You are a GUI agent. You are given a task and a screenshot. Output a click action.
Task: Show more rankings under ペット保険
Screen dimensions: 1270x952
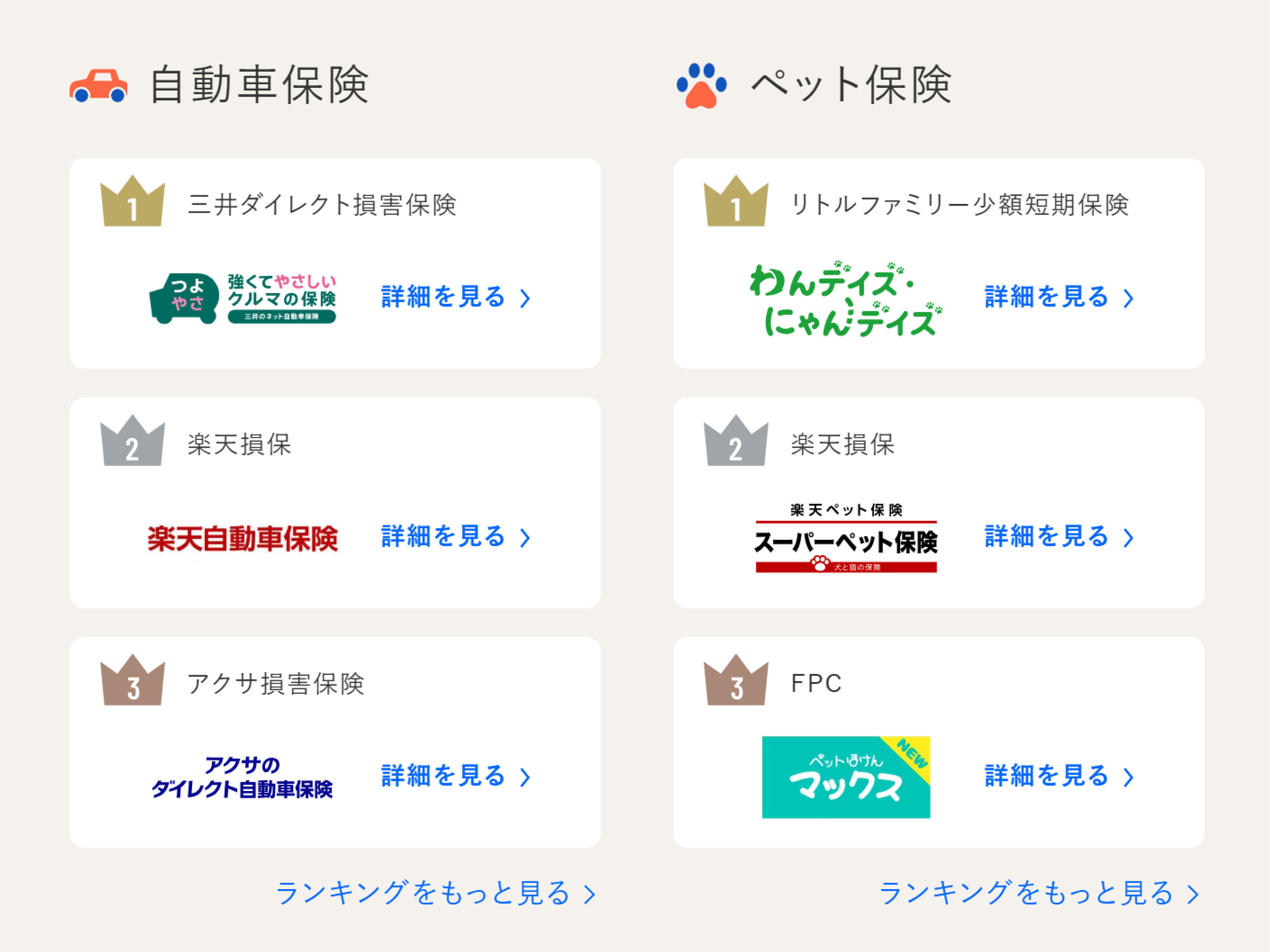click(x=1038, y=893)
